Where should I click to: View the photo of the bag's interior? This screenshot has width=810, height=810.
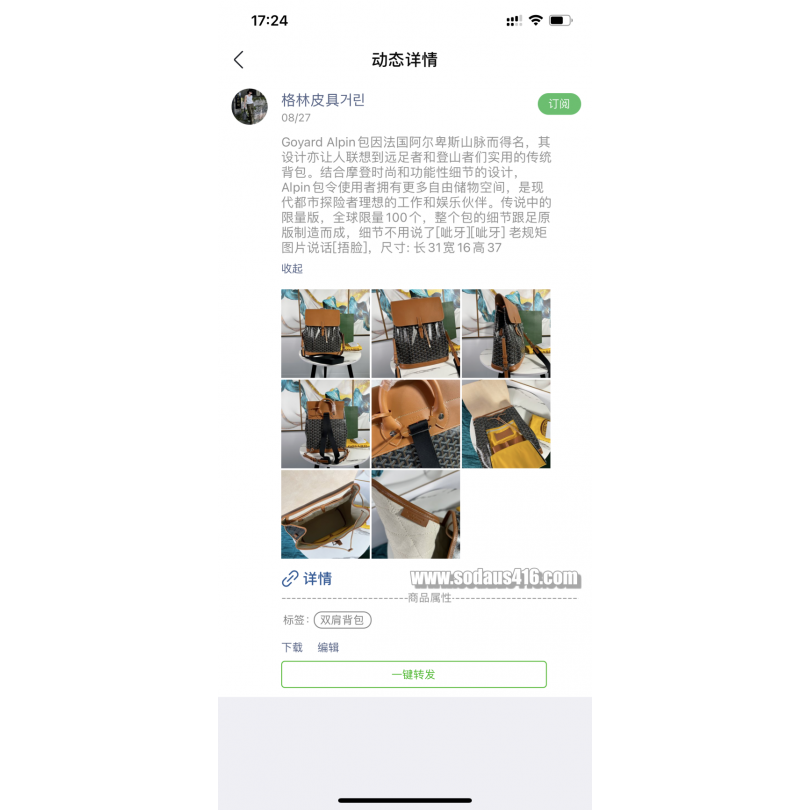click(x=325, y=514)
